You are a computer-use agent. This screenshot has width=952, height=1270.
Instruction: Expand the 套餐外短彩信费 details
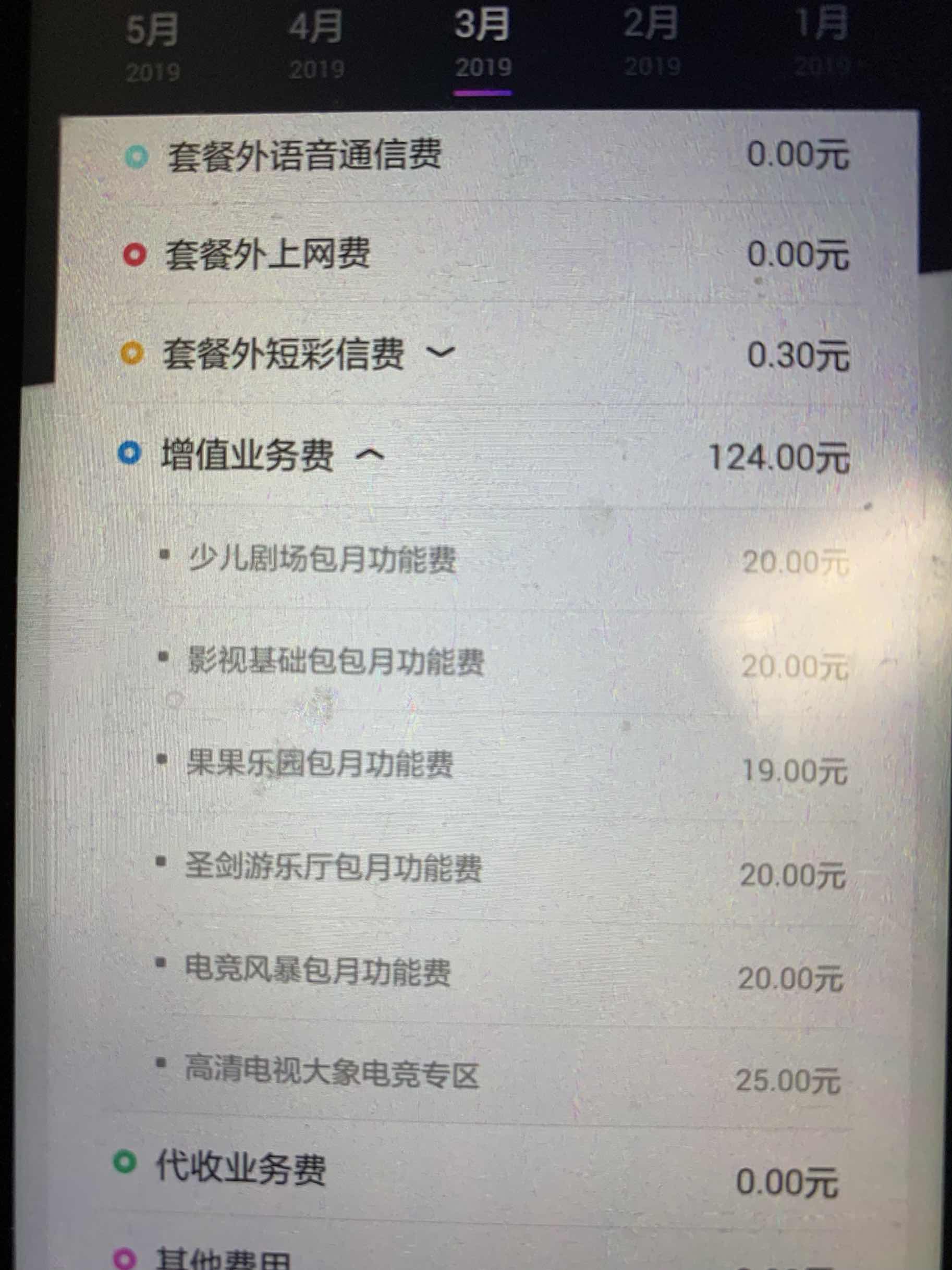coord(441,351)
